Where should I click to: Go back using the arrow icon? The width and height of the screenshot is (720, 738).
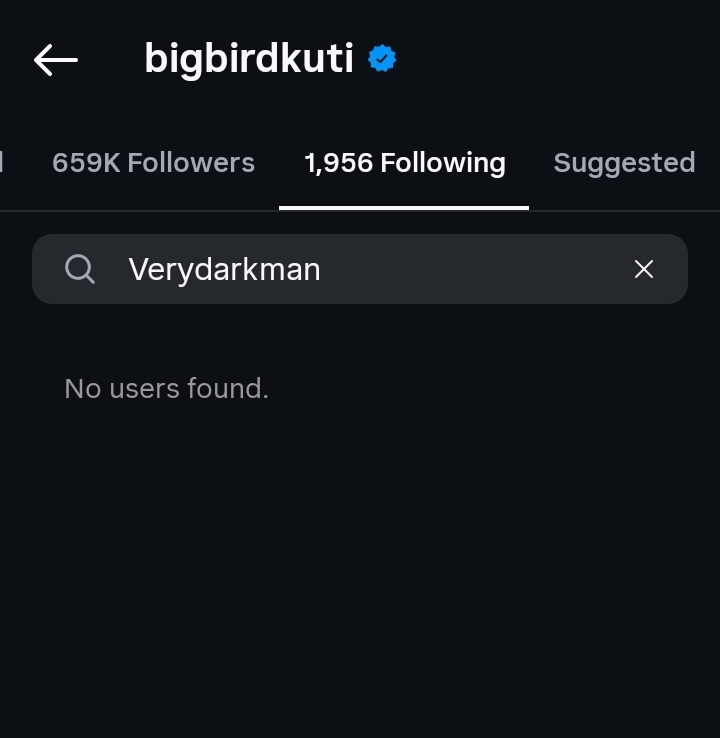tap(55, 60)
